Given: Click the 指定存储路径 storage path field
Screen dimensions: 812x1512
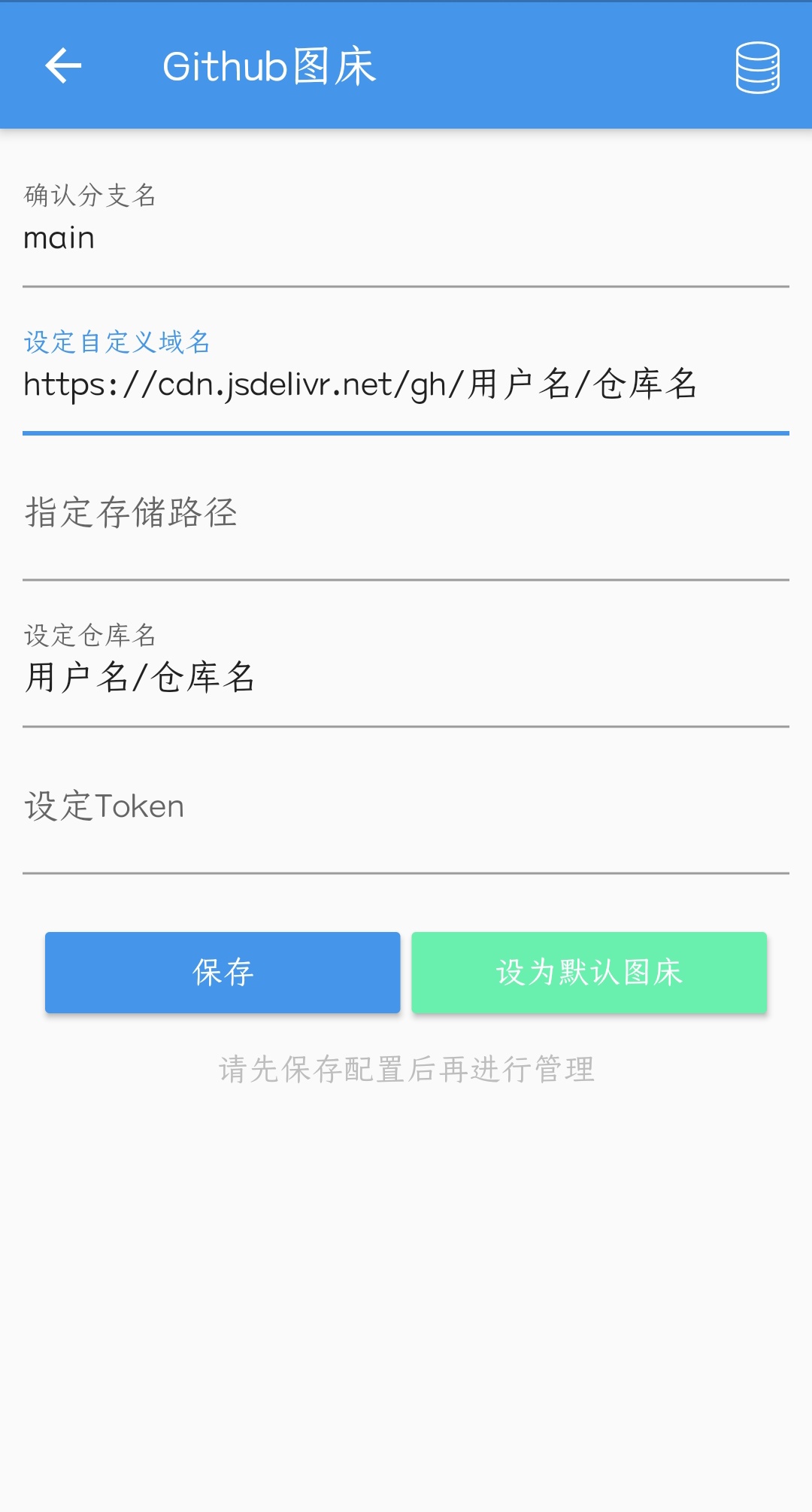Looking at the screenshot, I should [131, 512].
